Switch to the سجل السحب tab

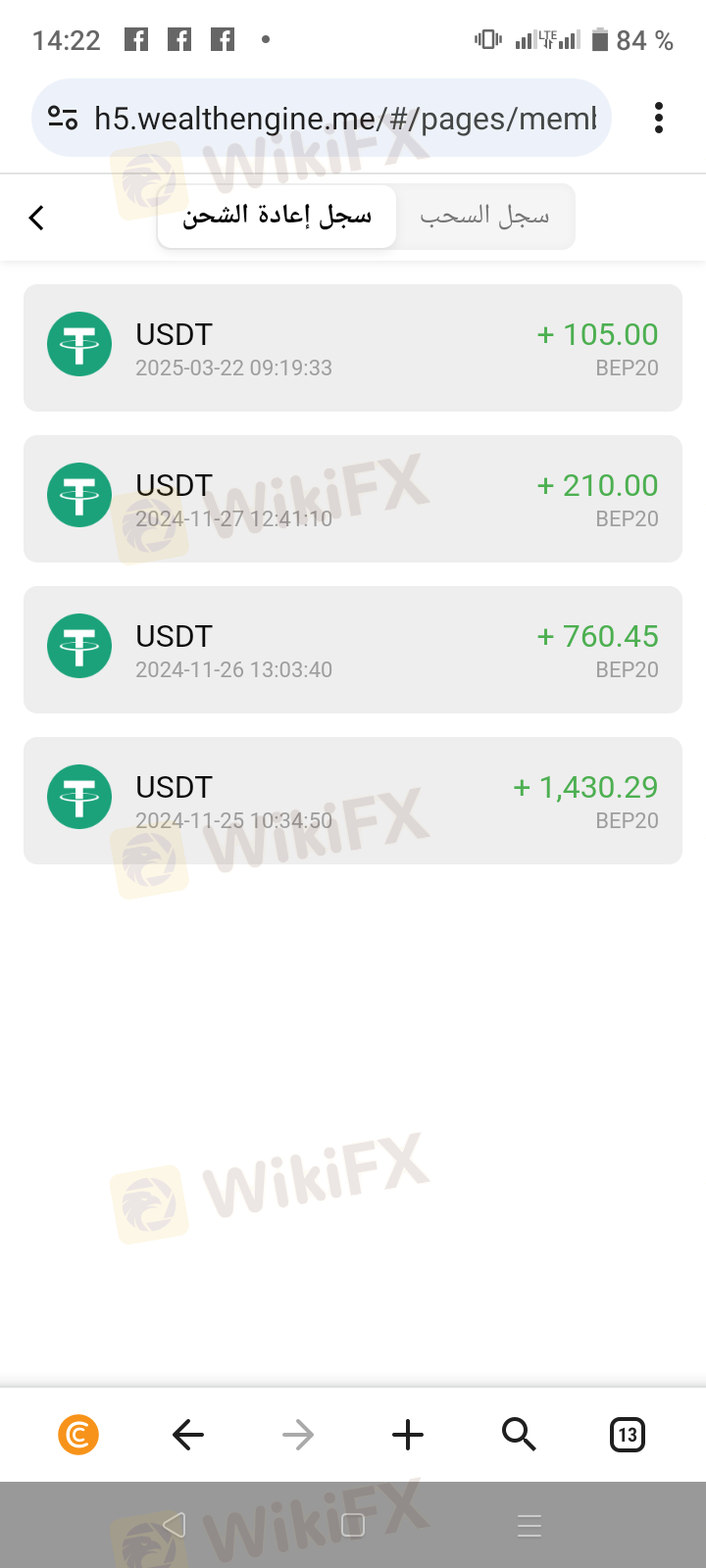click(484, 217)
